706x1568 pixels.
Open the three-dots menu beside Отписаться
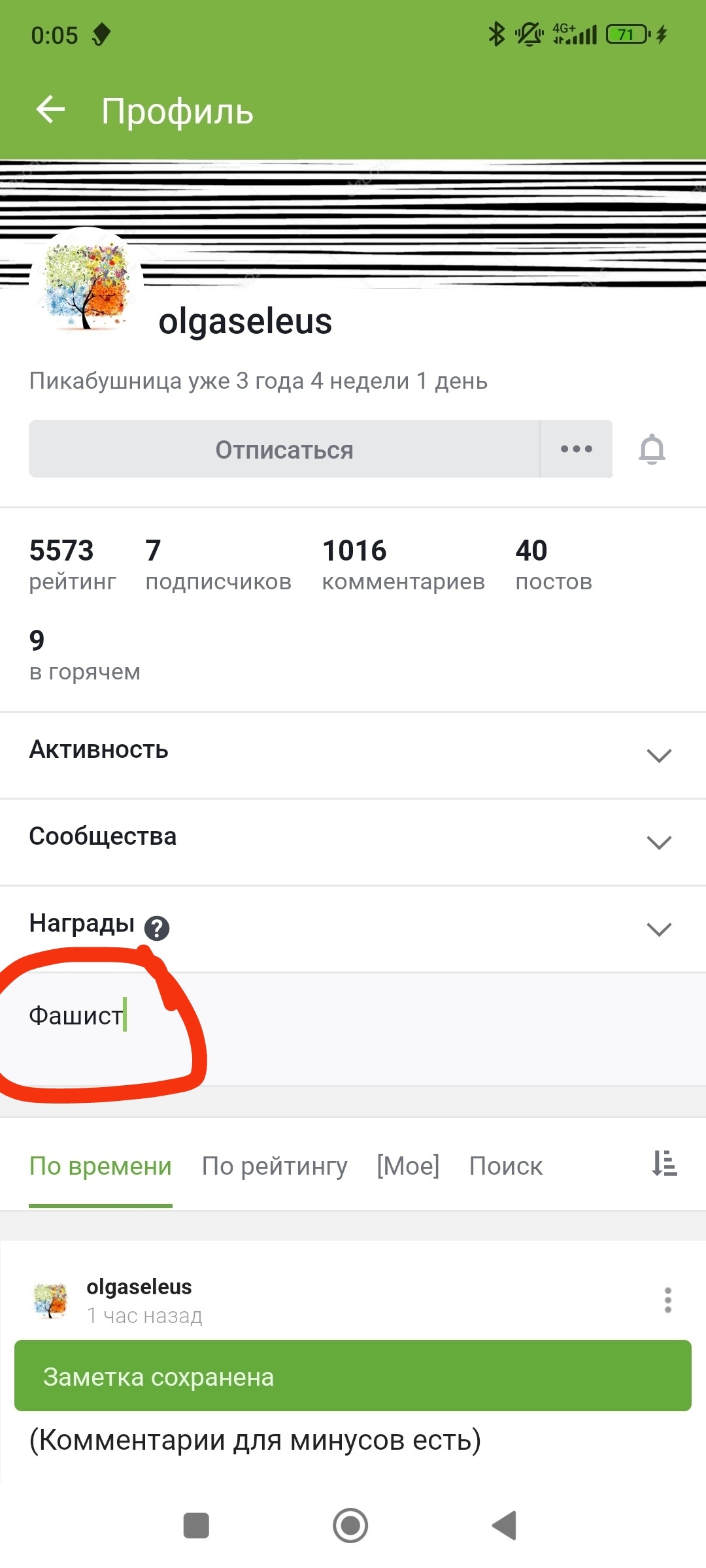(x=576, y=449)
